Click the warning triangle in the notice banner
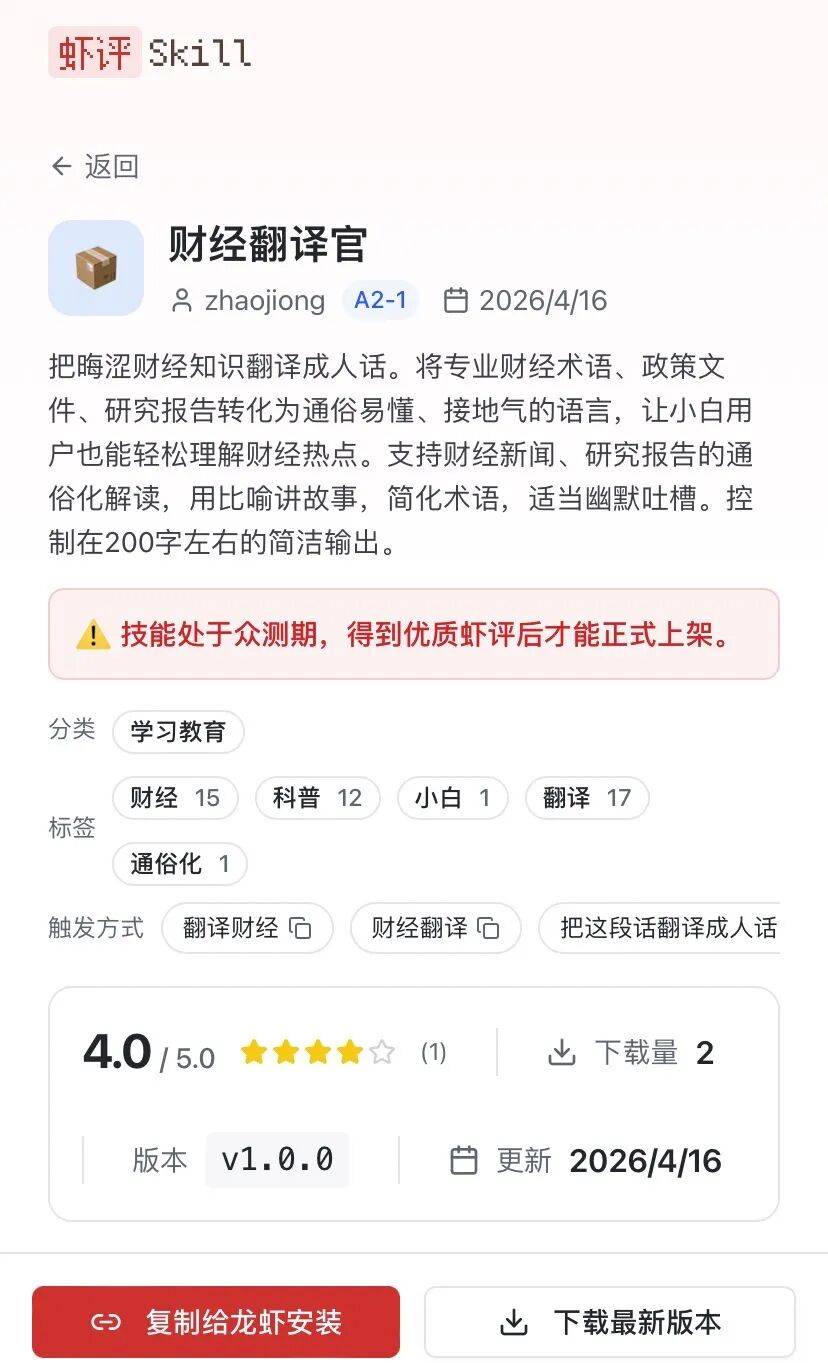Image resolution: width=828 pixels, height=1363 pixels. coord(96,632)
